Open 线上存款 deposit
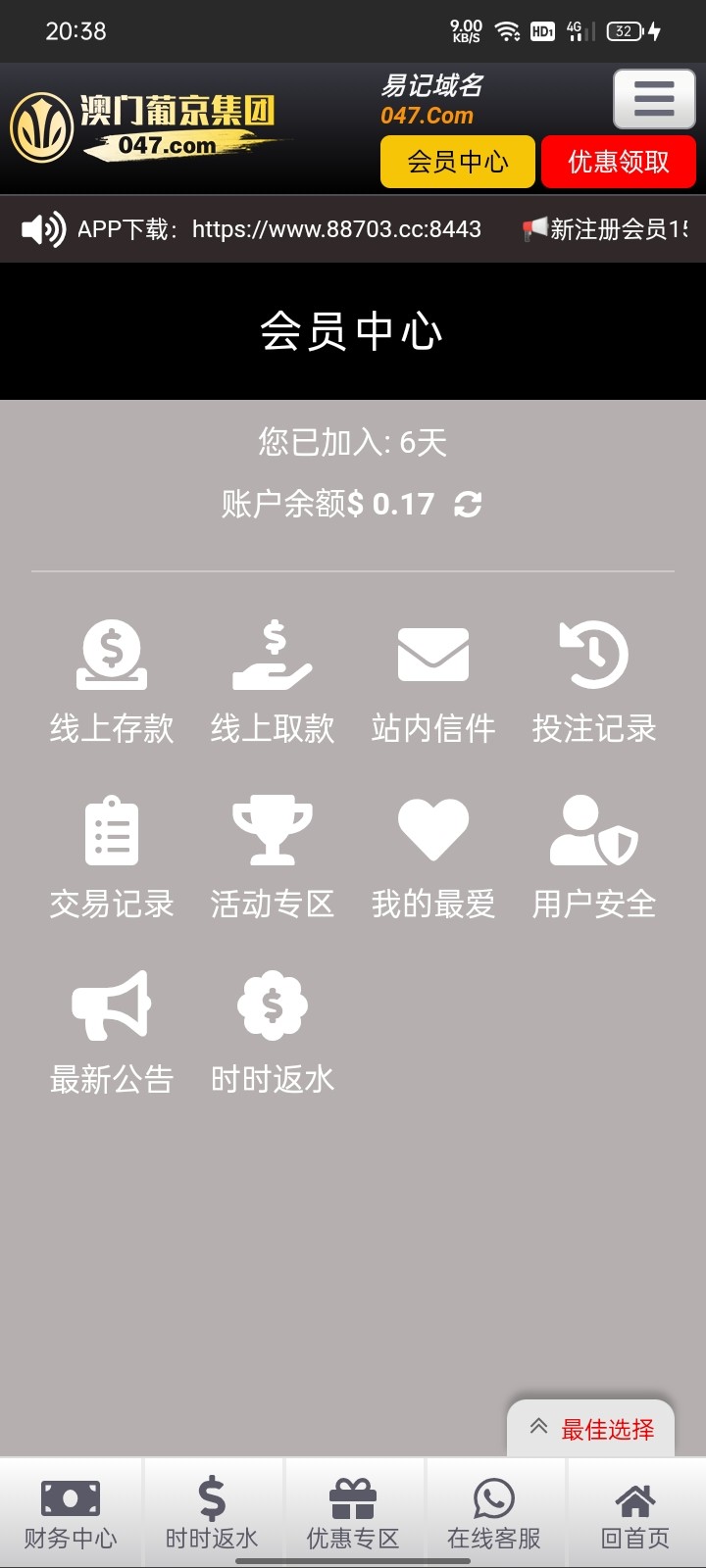The image size is (706, 1568). [112, 681]
